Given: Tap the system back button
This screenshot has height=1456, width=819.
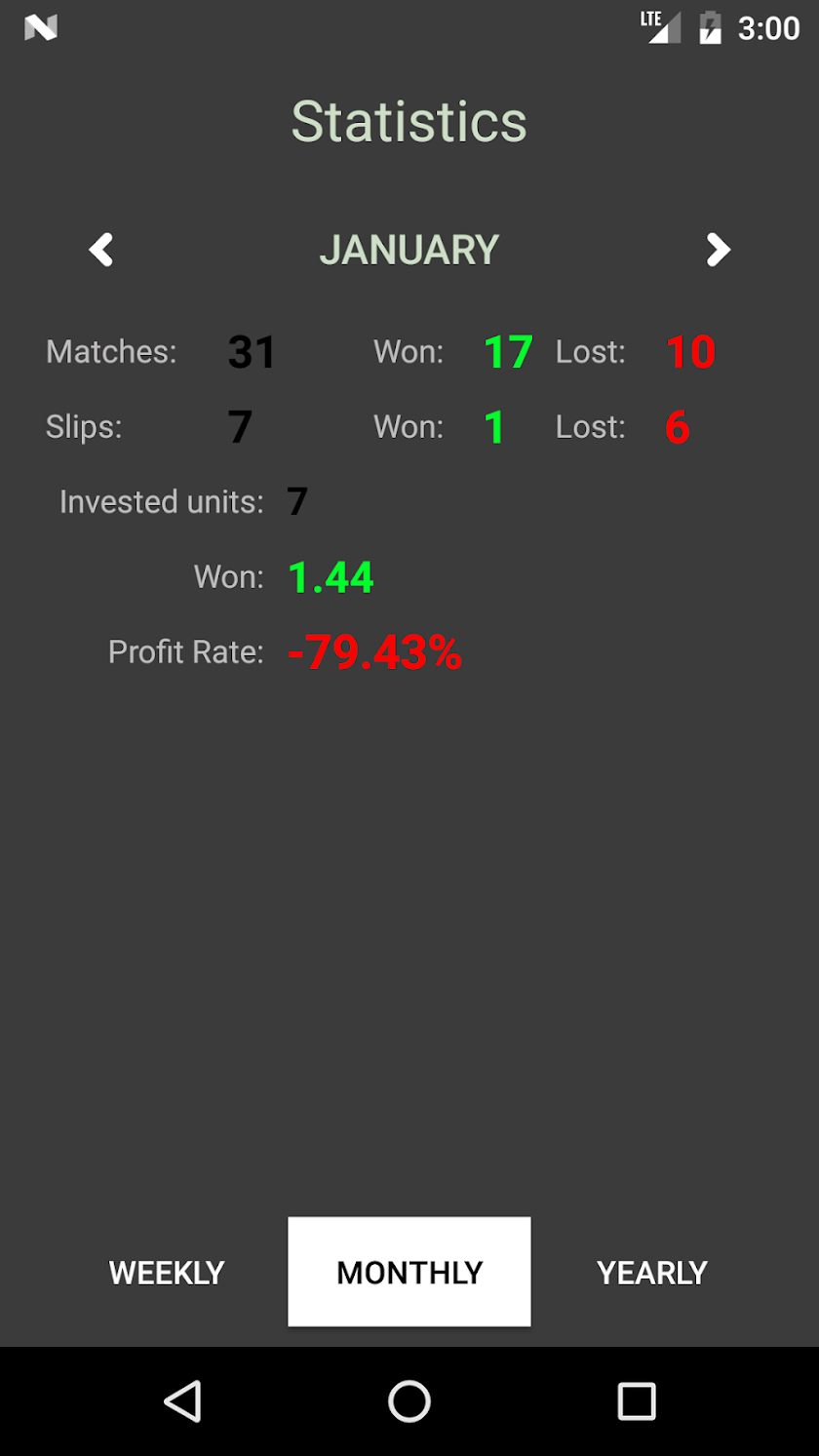Looking at the screenshot, I should click(x=182, y=1401).
